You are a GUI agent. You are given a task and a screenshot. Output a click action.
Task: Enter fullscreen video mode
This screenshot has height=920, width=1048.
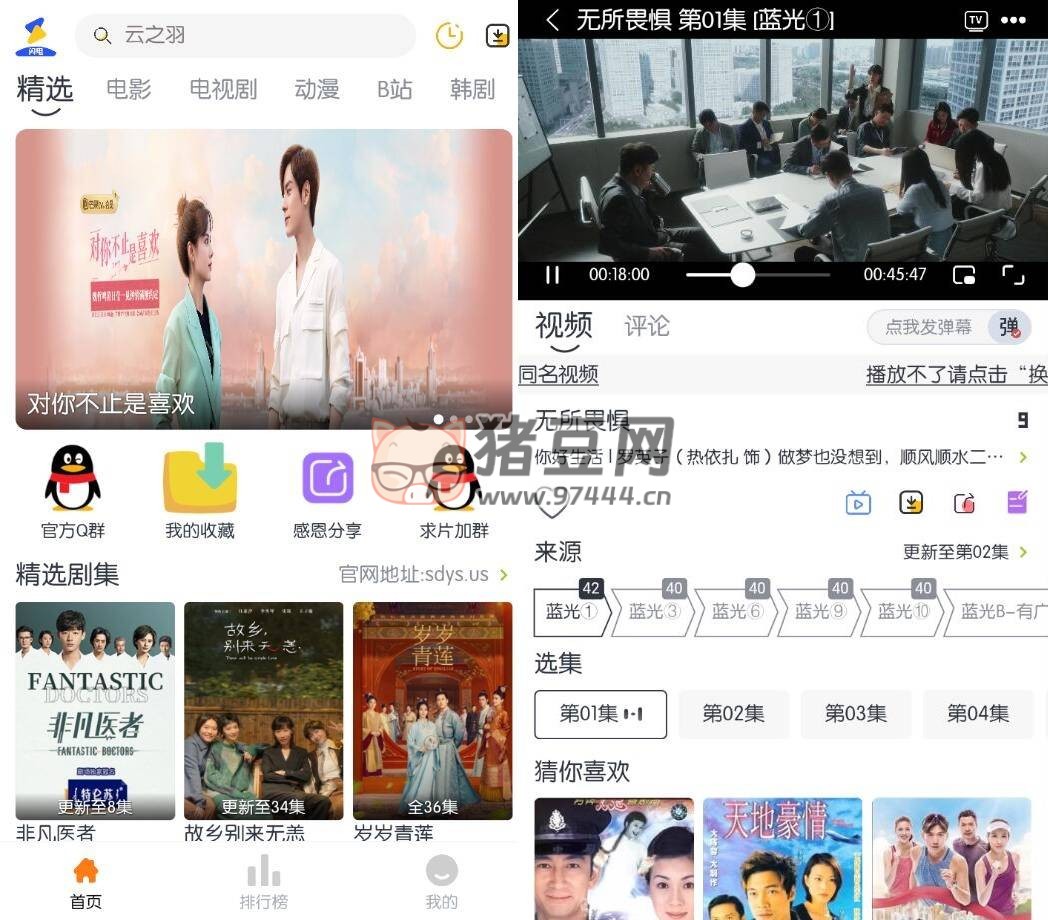point(1013,274)
